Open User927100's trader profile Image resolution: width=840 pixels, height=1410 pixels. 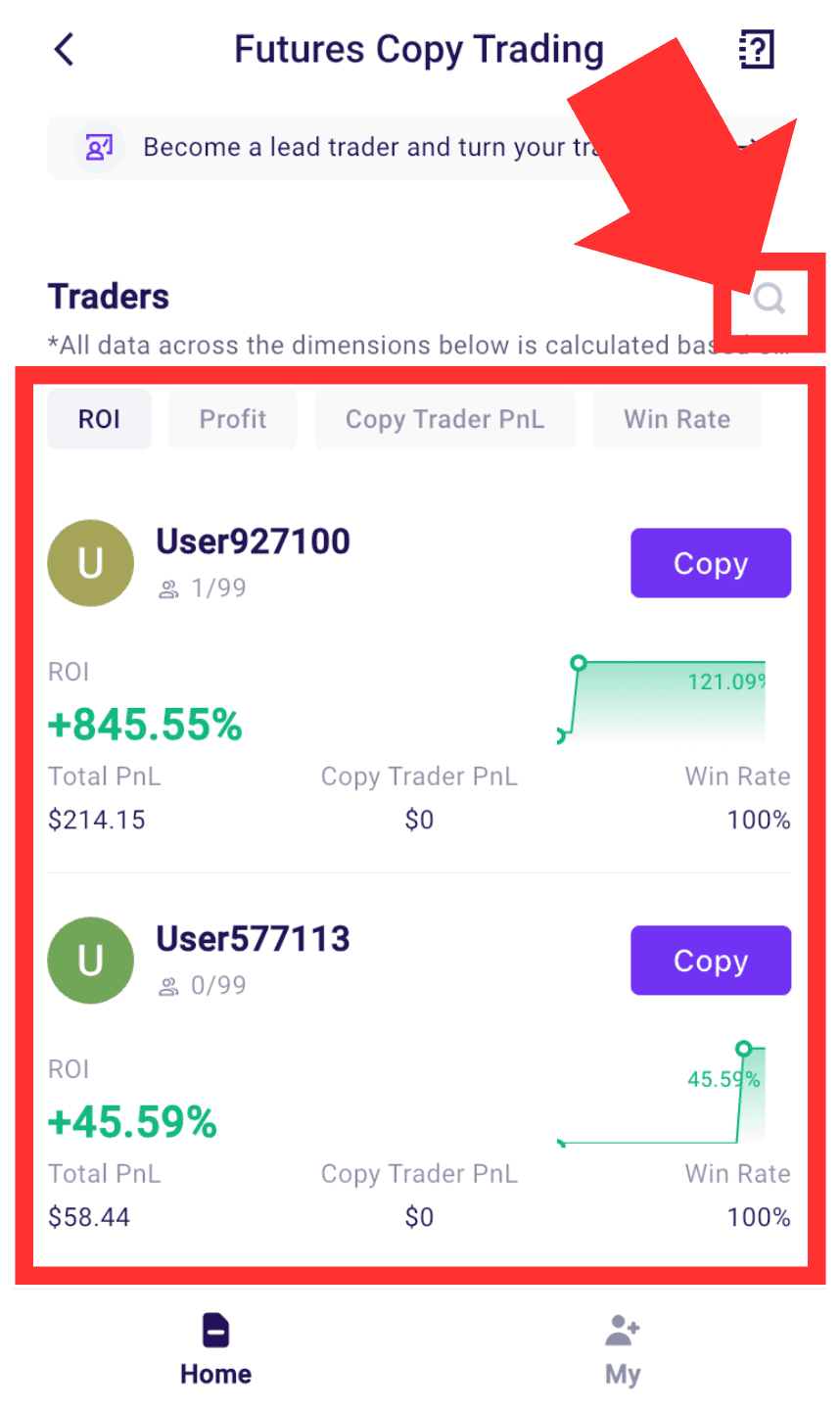click(x=253, y=541)
